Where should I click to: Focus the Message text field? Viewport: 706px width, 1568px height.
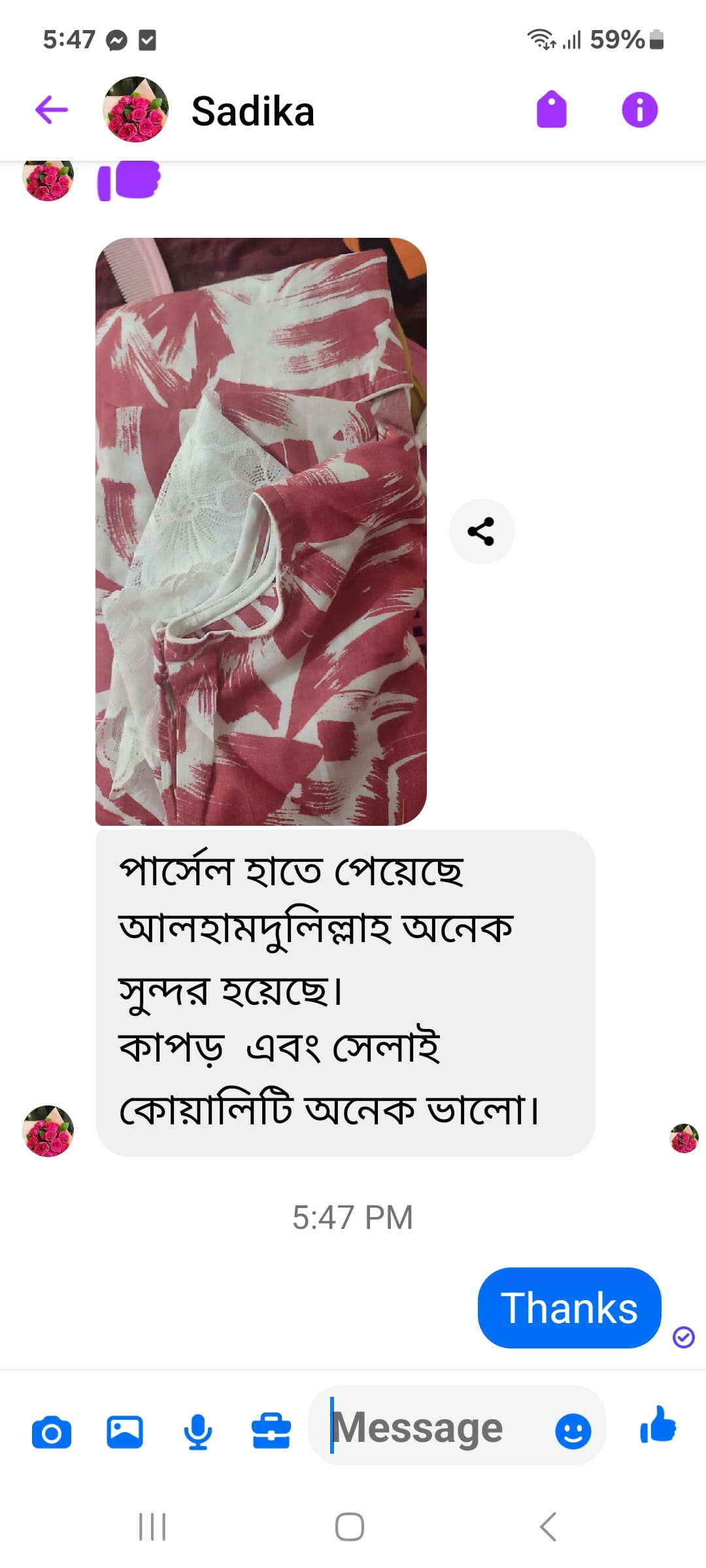pyautogui.click(x=431, y=1428)
